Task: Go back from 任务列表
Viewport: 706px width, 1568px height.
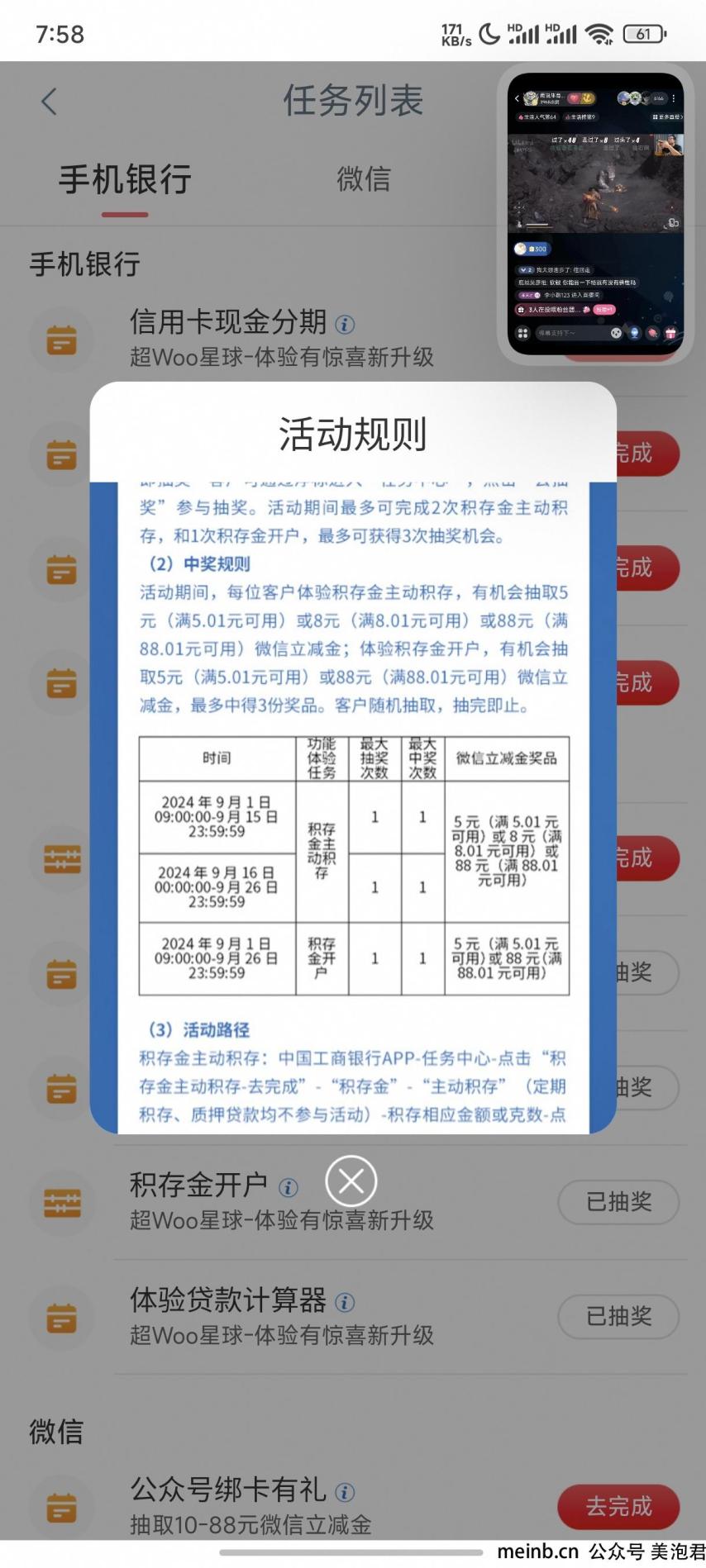Action: (50, 102)
